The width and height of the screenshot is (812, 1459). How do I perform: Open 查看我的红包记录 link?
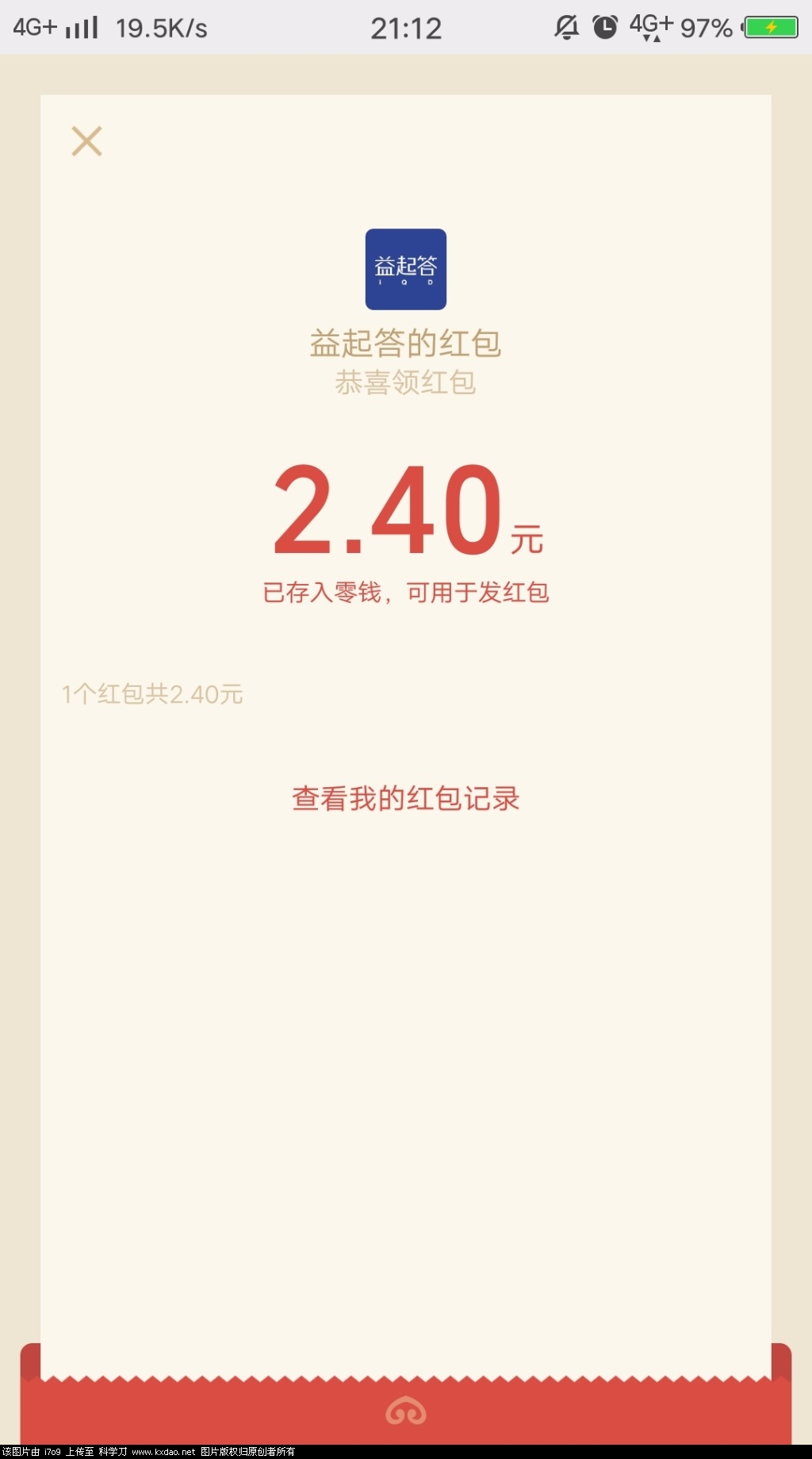(x=405, y=798)
